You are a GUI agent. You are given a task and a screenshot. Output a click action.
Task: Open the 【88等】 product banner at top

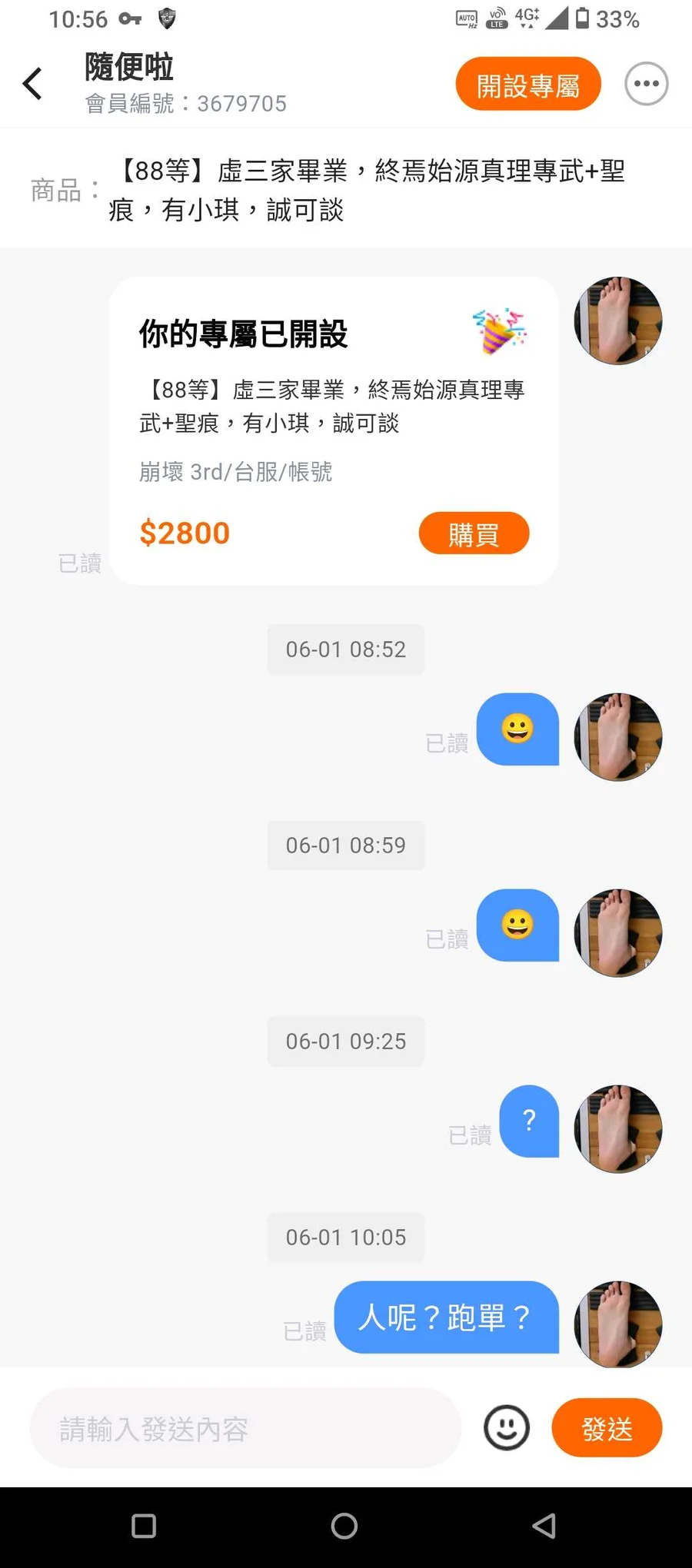[346, 189]
